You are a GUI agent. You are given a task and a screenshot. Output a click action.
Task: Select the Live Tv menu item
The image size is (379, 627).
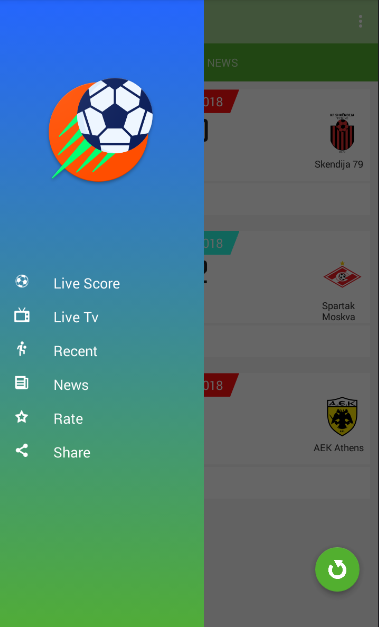(x=102, y=317)
